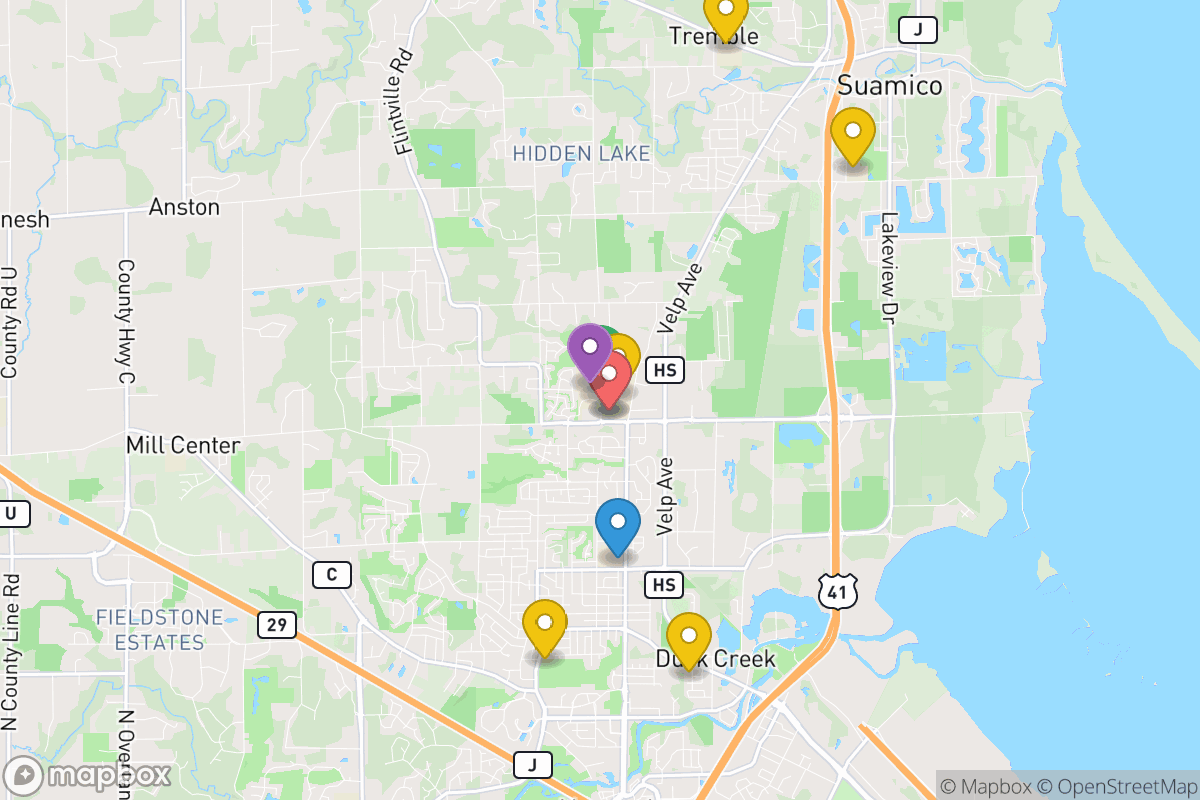Viewport: 1200px width, 800px height.
Task: Open the blue map pin
Action: (618, 523)
